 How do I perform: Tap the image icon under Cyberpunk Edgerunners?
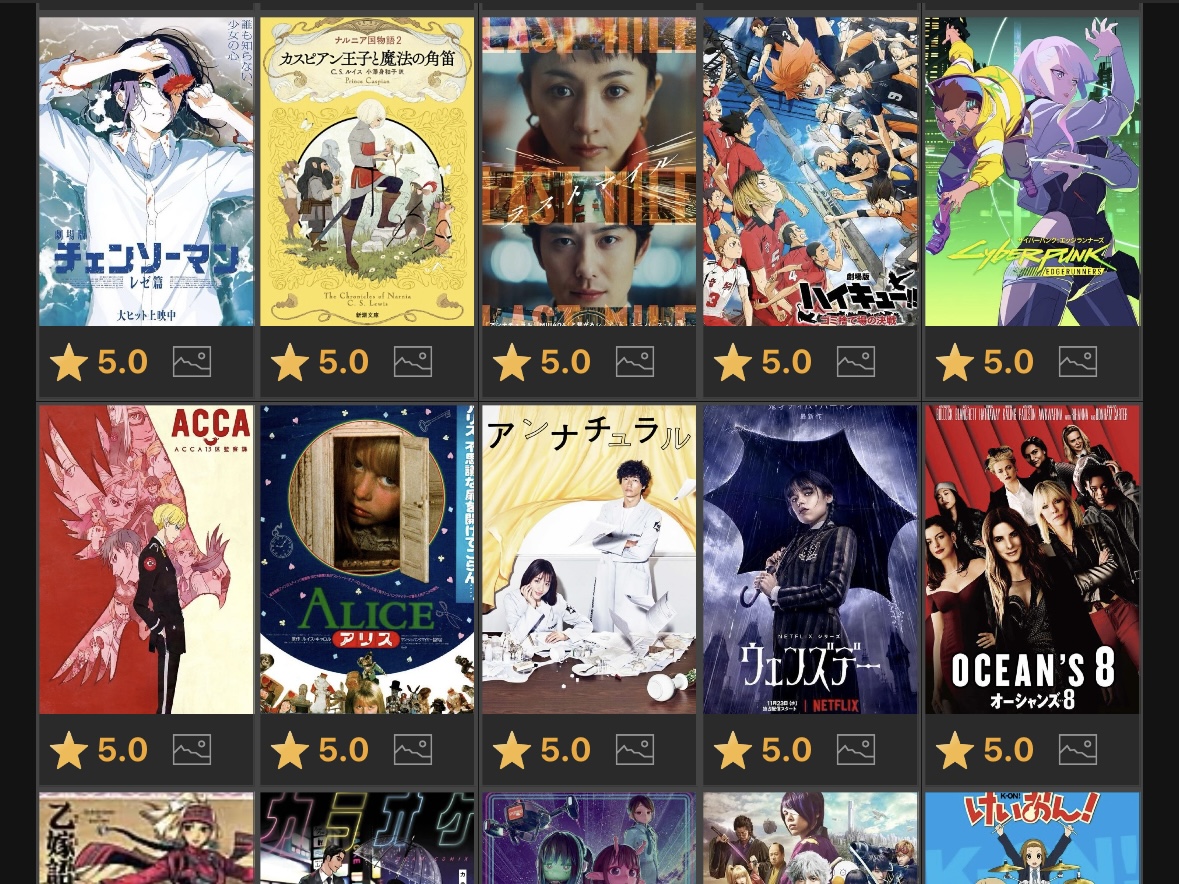tap(1078, 362)
